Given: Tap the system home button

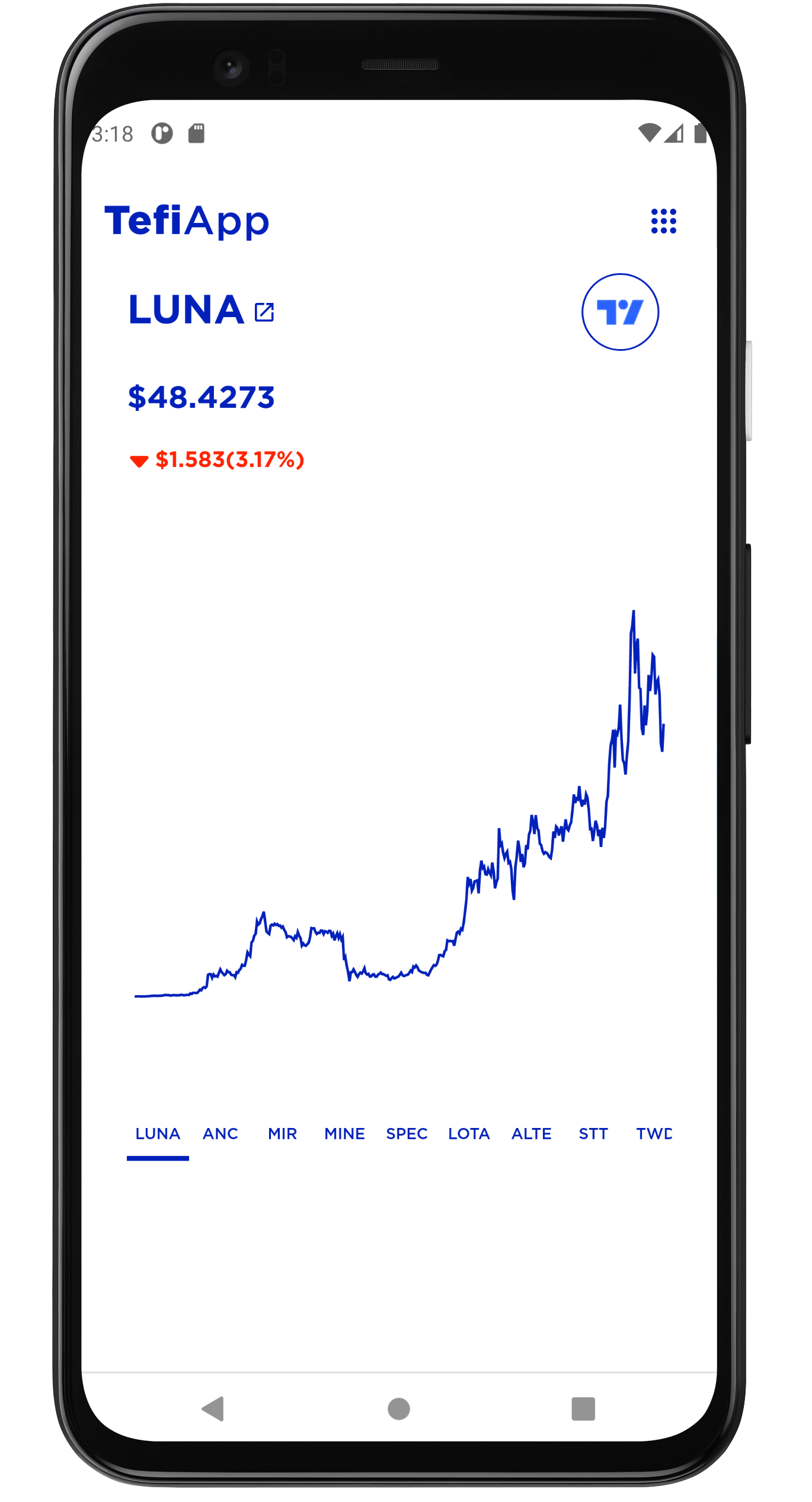Looking at the screenshot, I should (399, 1409).
